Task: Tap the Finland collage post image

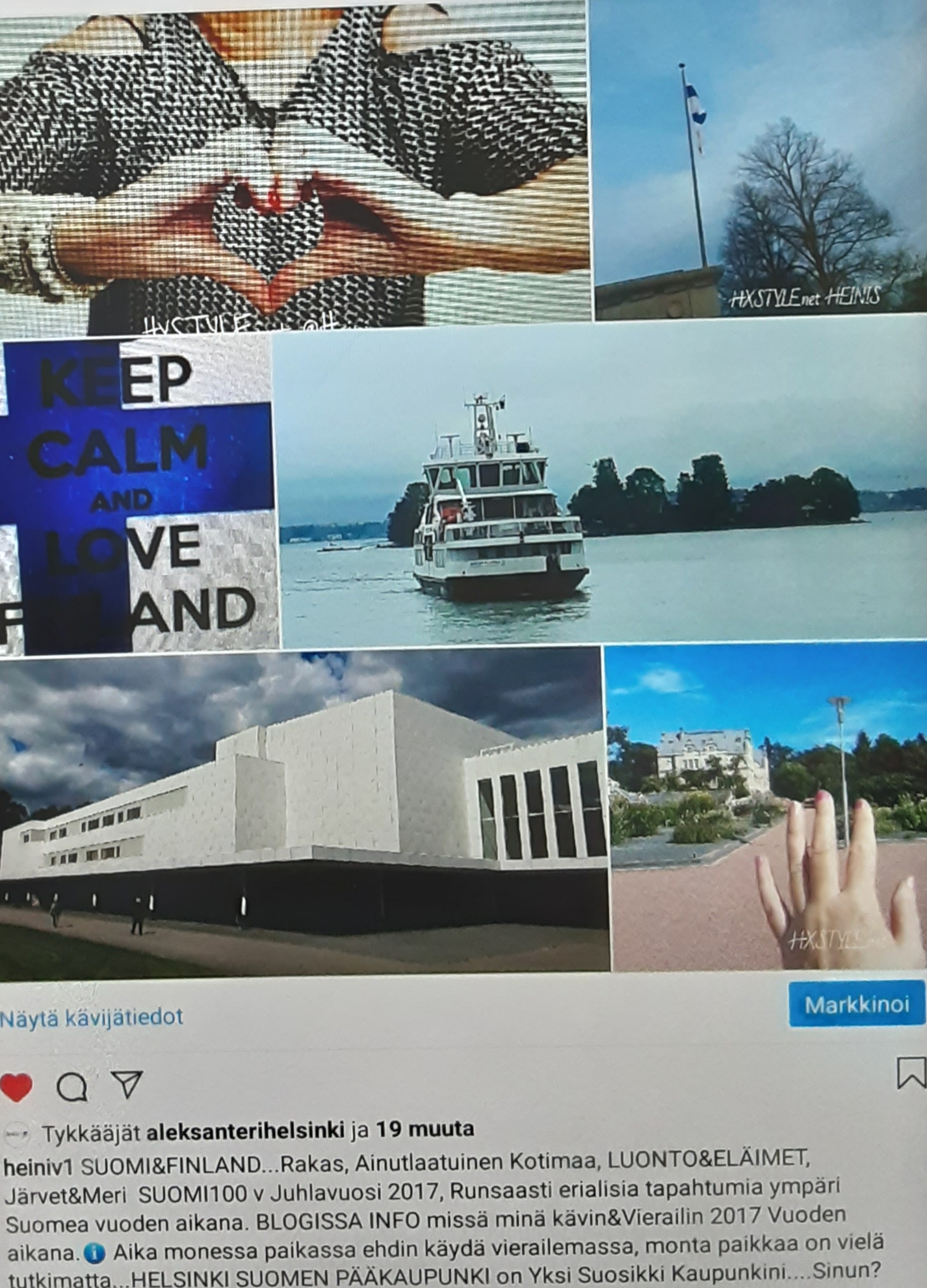Action: 455,487
